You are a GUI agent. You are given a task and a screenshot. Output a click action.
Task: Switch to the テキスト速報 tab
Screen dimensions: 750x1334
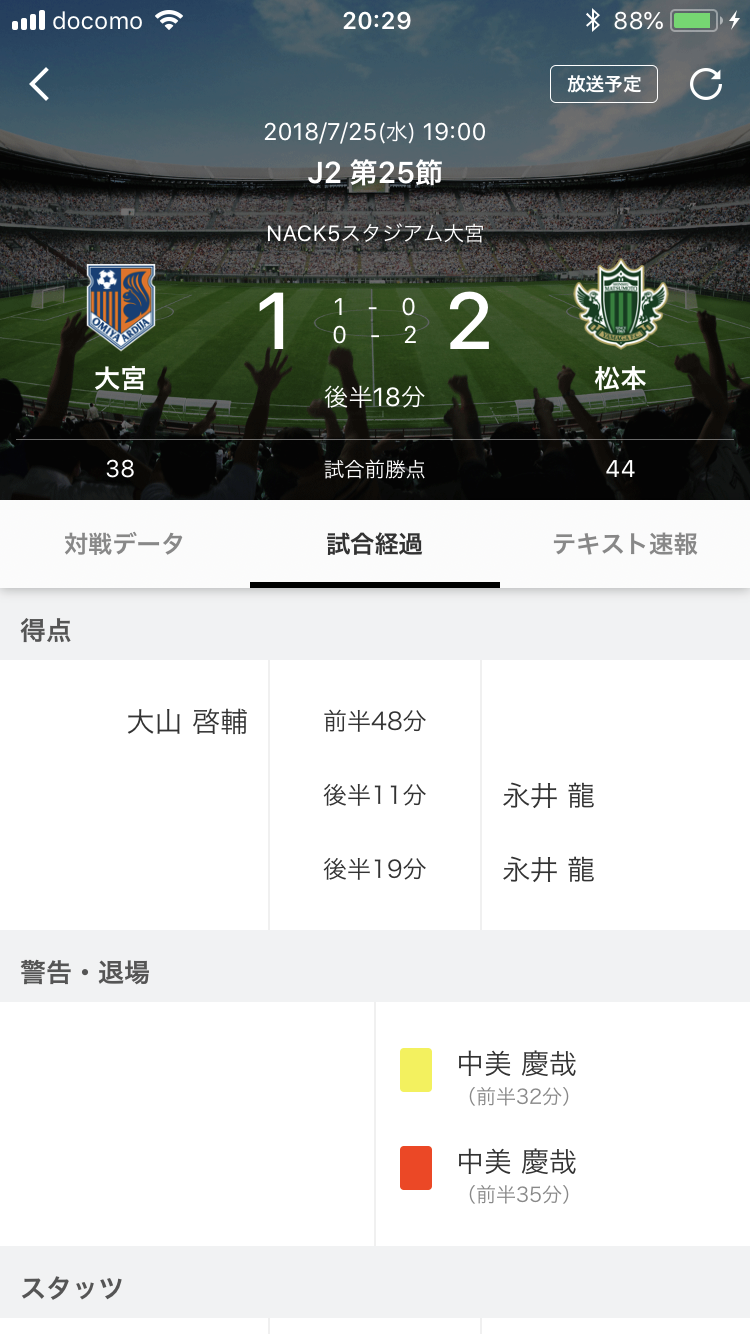(x=625, y=544)
